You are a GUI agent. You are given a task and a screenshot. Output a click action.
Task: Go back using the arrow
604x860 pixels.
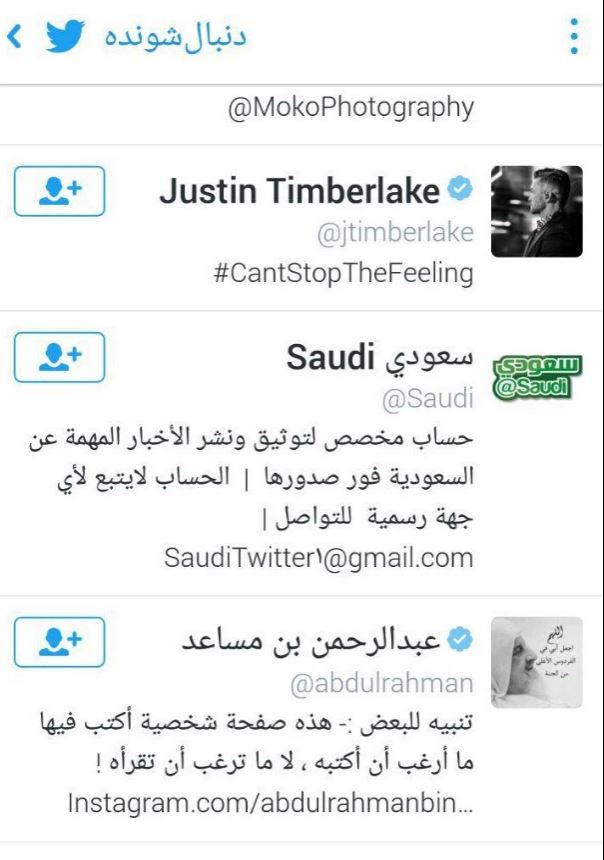click(x=14, y=38)
